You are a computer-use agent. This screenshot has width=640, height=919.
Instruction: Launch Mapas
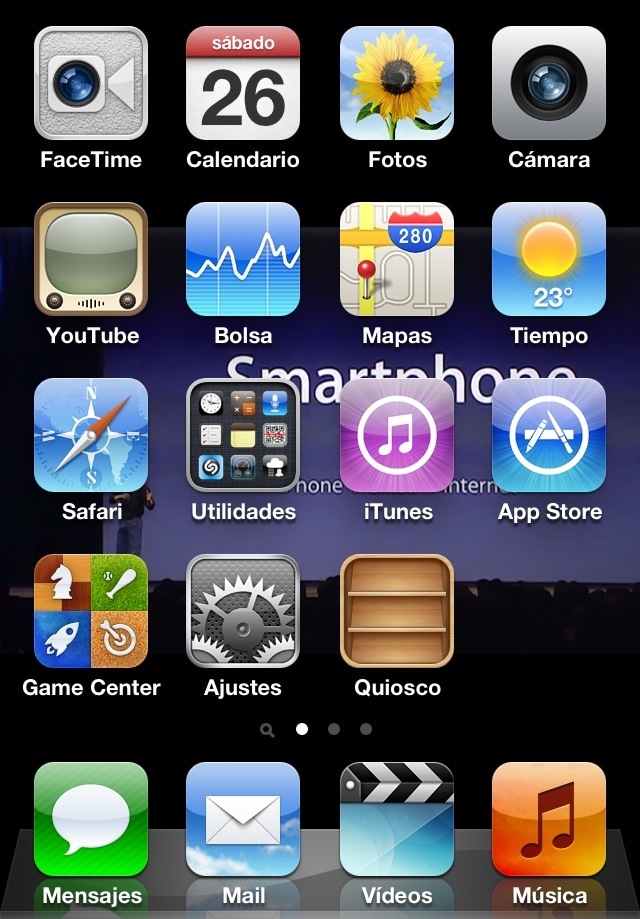click(397, 259)
